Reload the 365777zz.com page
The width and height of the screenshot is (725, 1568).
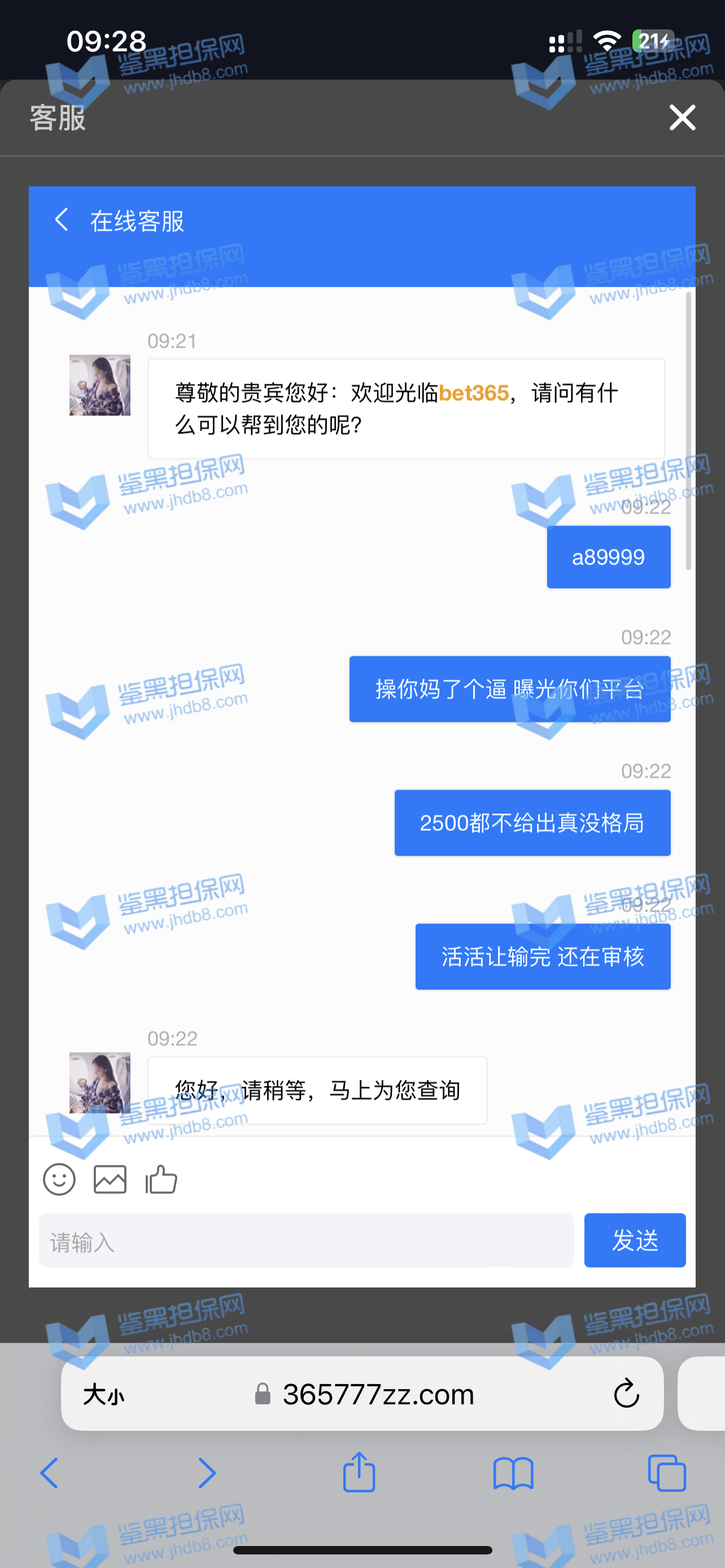[x=626, y=1394]
